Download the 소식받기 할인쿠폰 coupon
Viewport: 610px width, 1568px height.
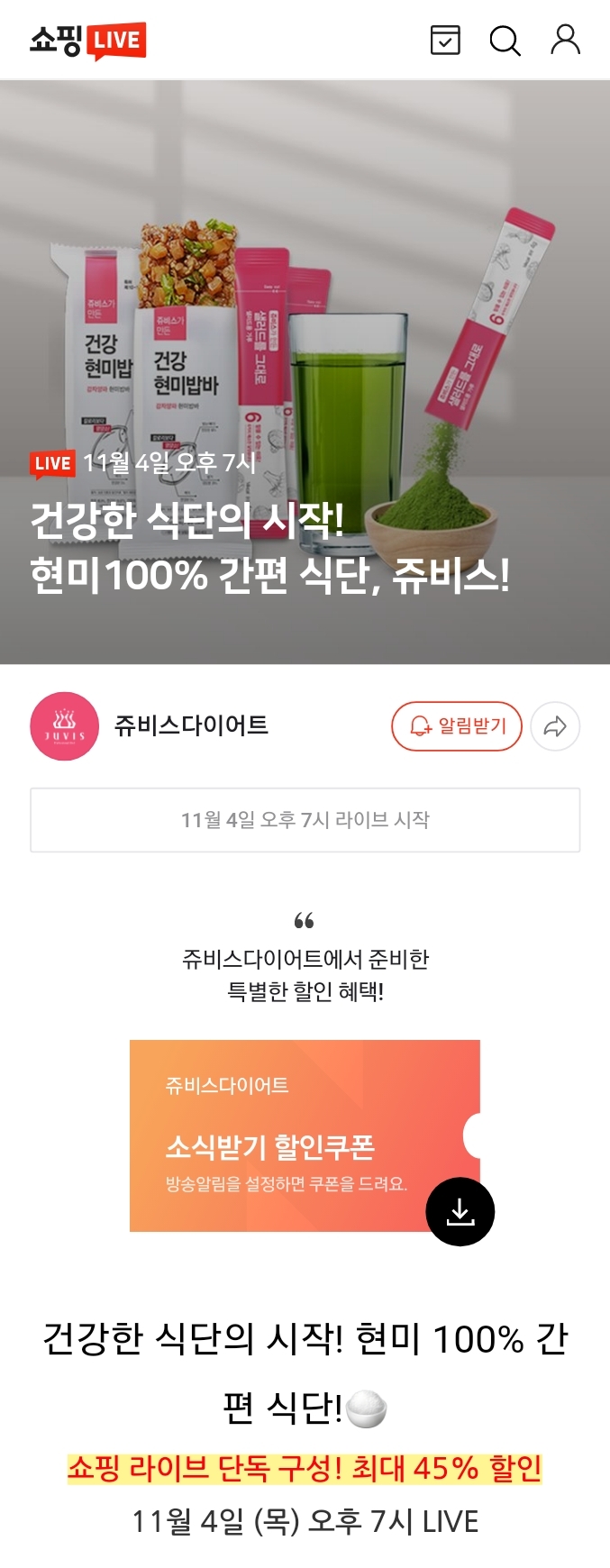pos(460,1211)
